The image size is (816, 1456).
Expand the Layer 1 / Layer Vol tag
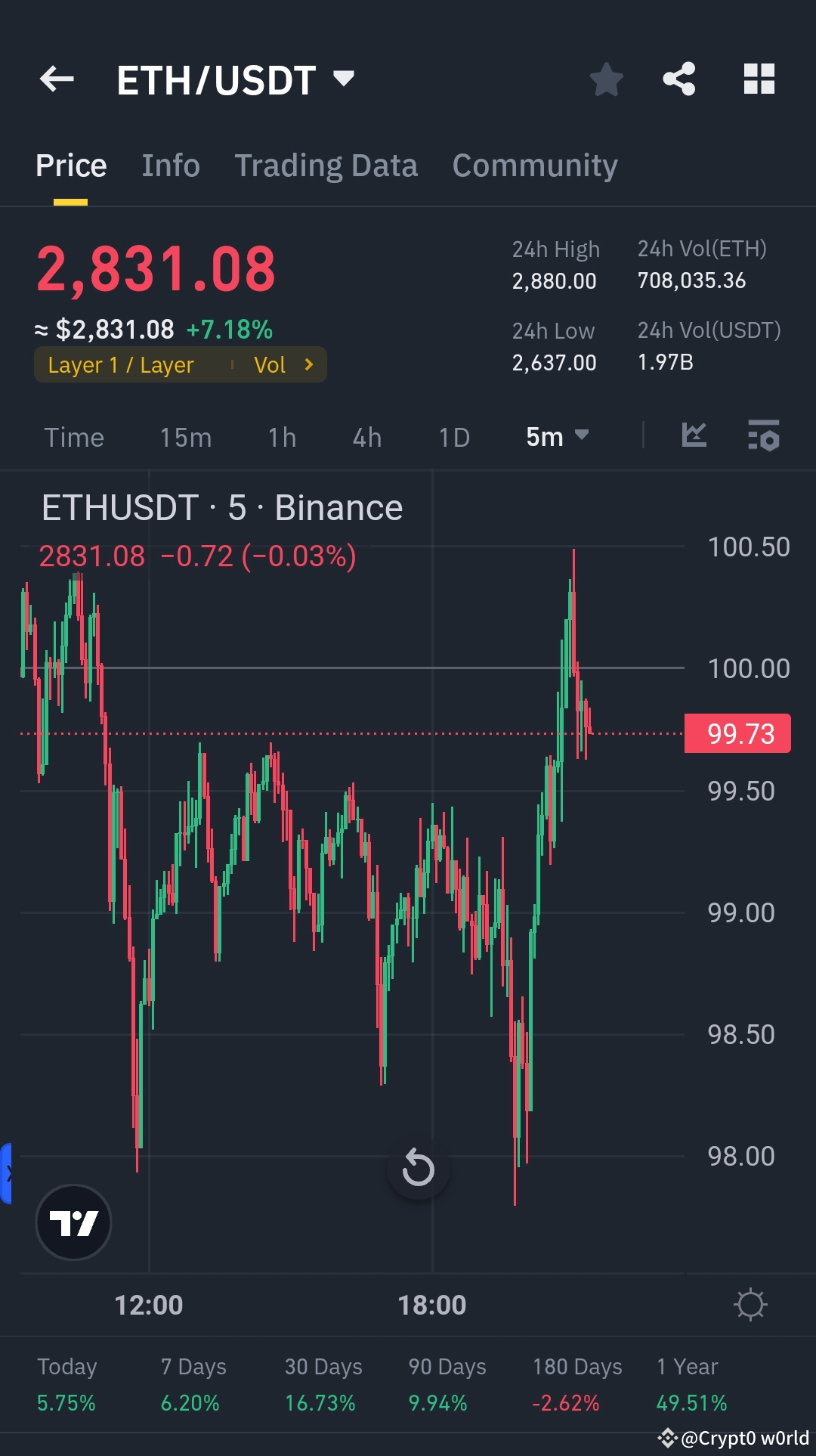coord(181,365)
